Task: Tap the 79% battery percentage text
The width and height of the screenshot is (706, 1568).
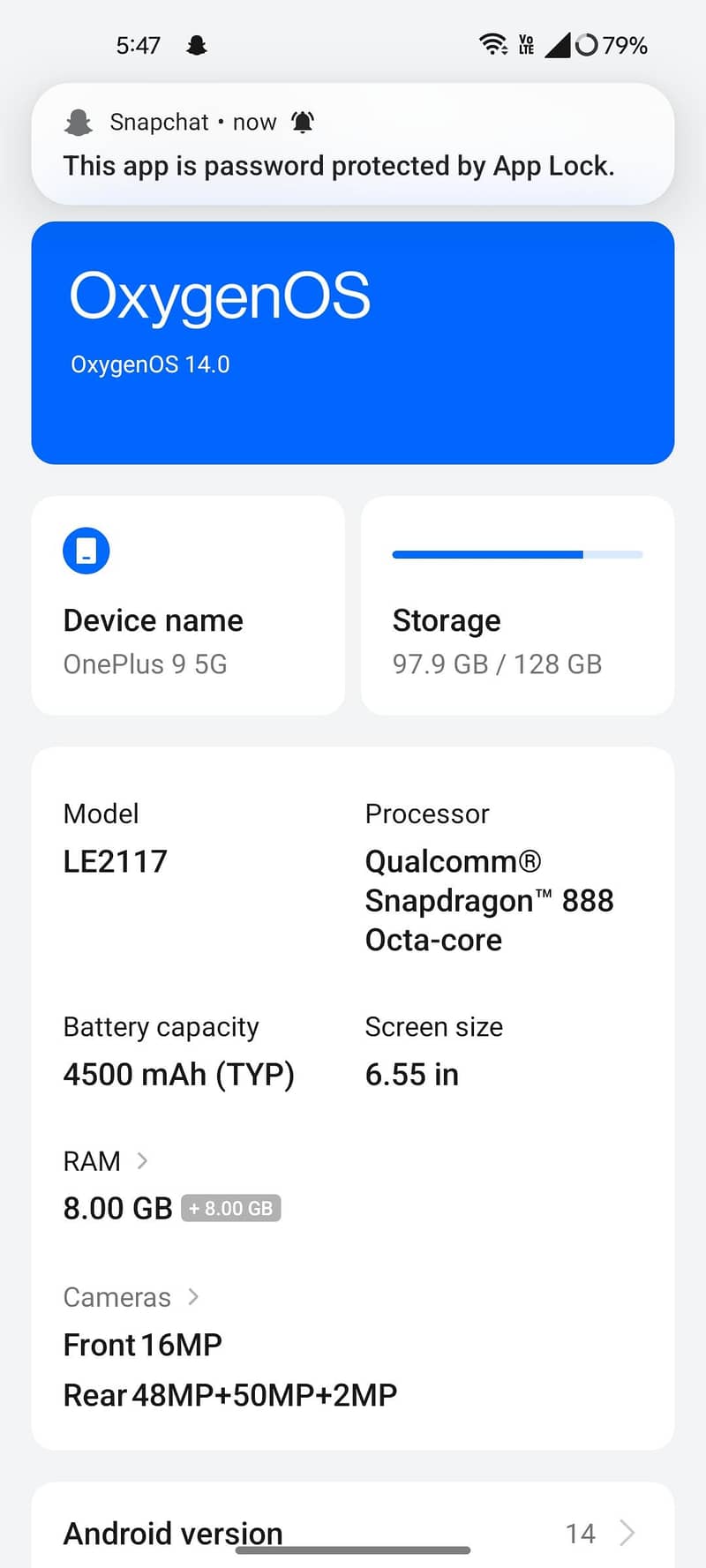Action: 624,44
